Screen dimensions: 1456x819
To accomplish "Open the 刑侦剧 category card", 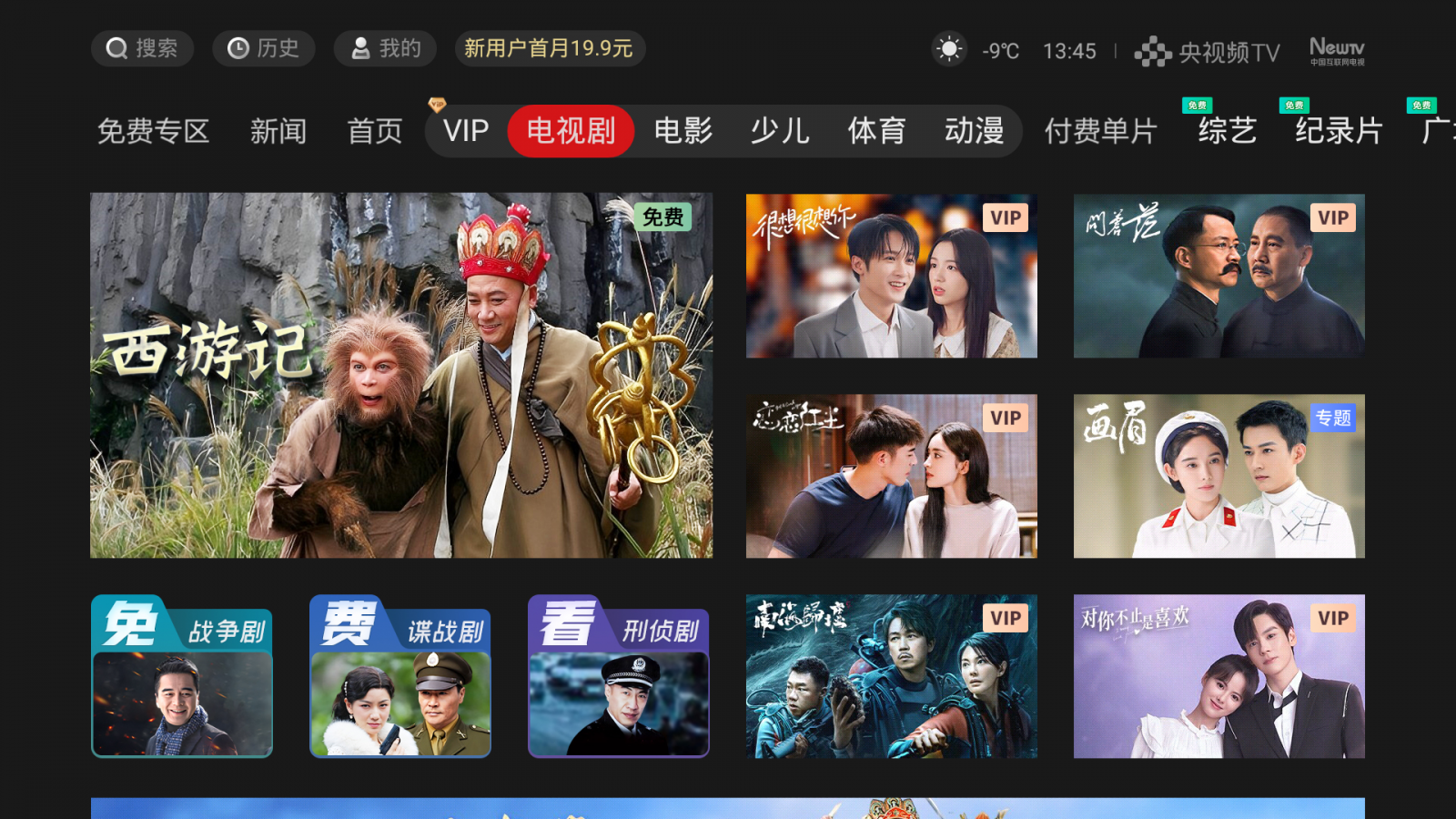I will click(619, 676).
